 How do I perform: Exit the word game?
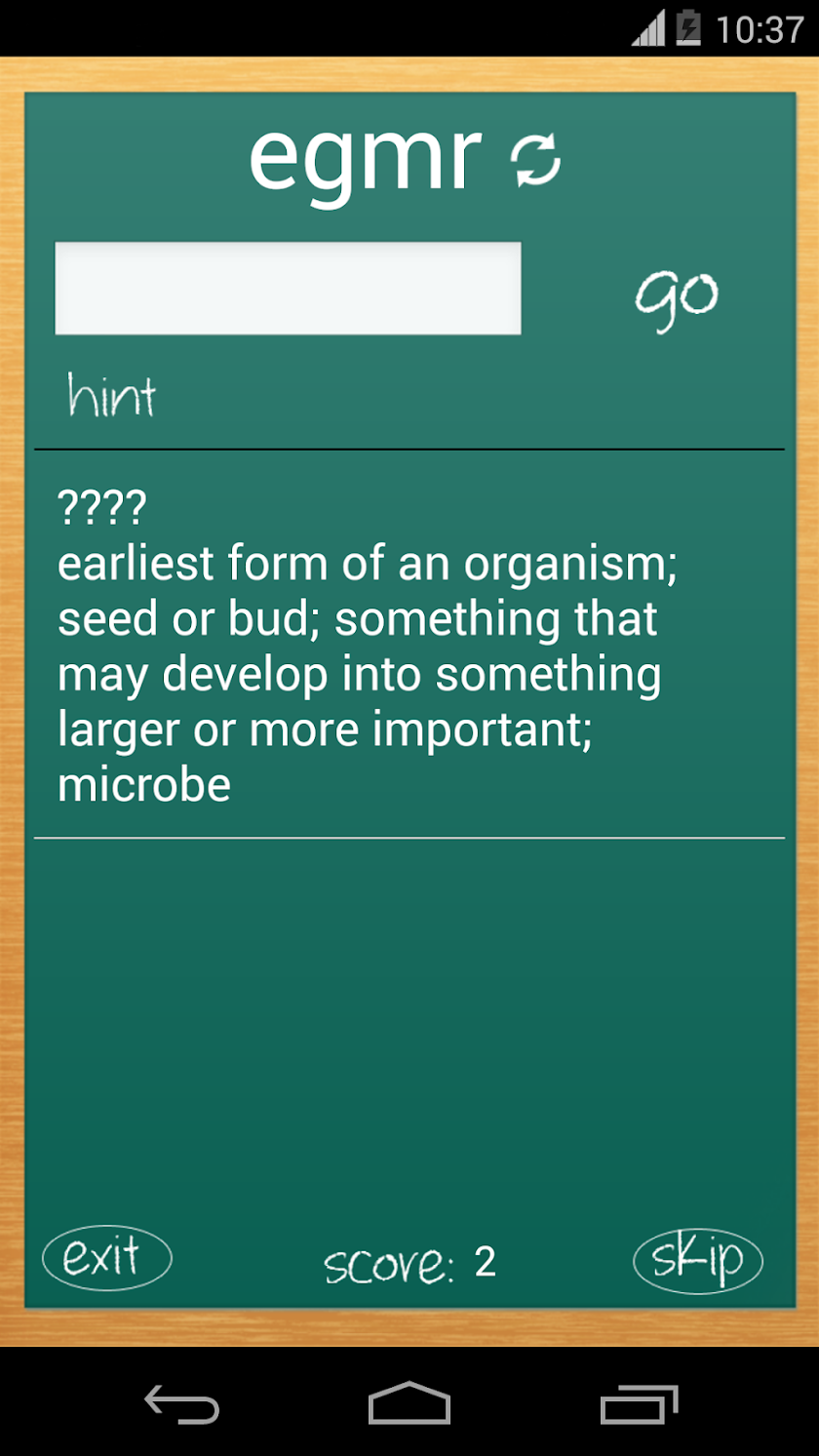pos(106,1257)
